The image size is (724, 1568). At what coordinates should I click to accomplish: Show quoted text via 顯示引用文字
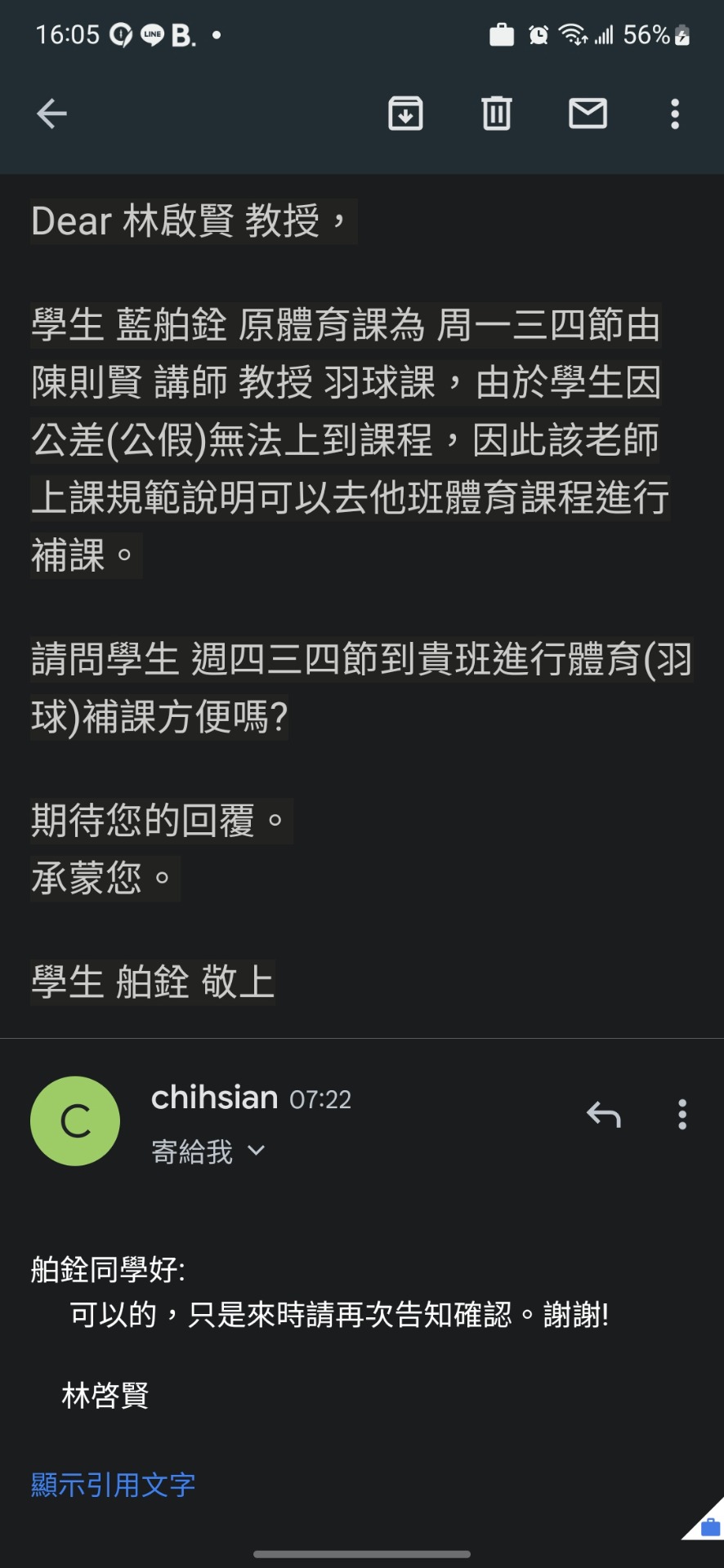click(113, 1484)
